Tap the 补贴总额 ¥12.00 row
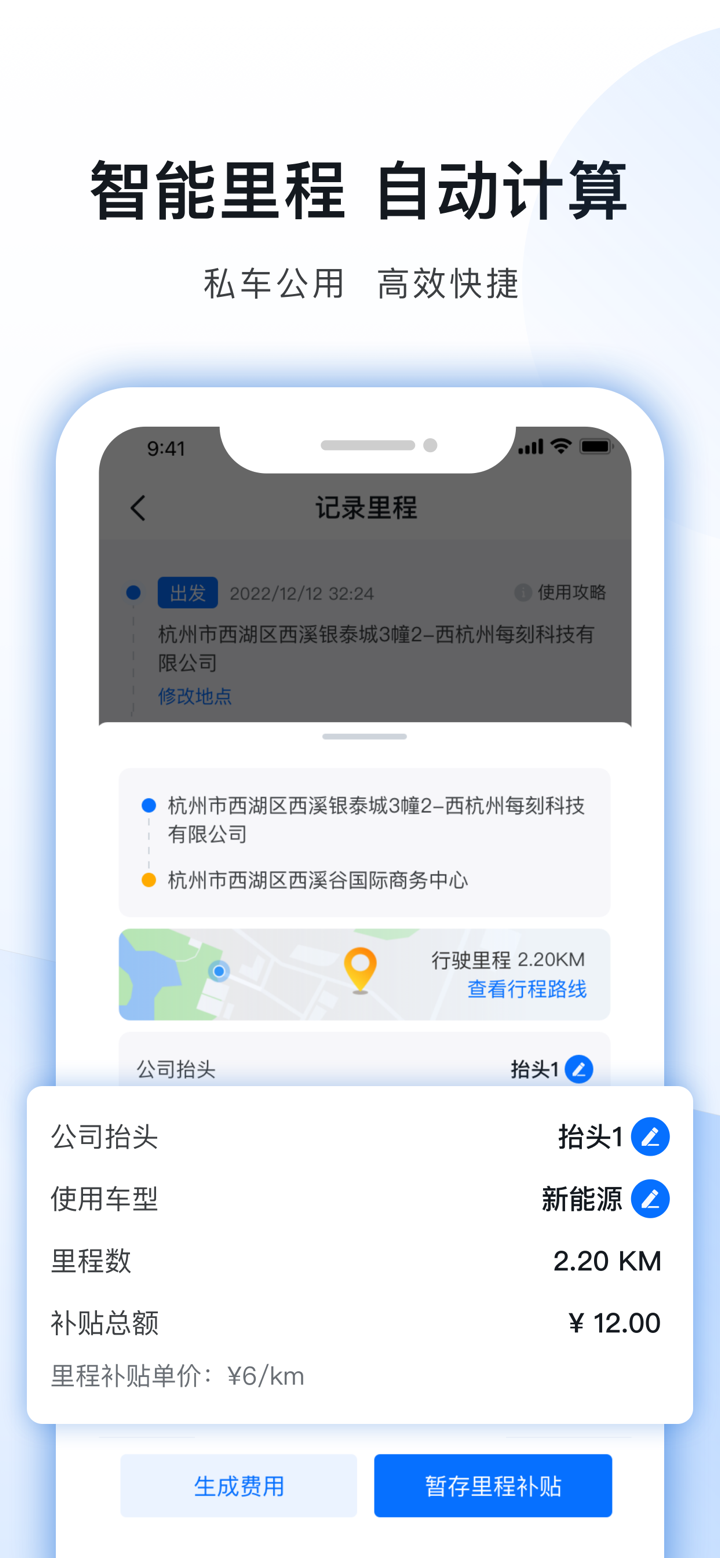Screen dimensions: 720x1558 [360, 1322]
